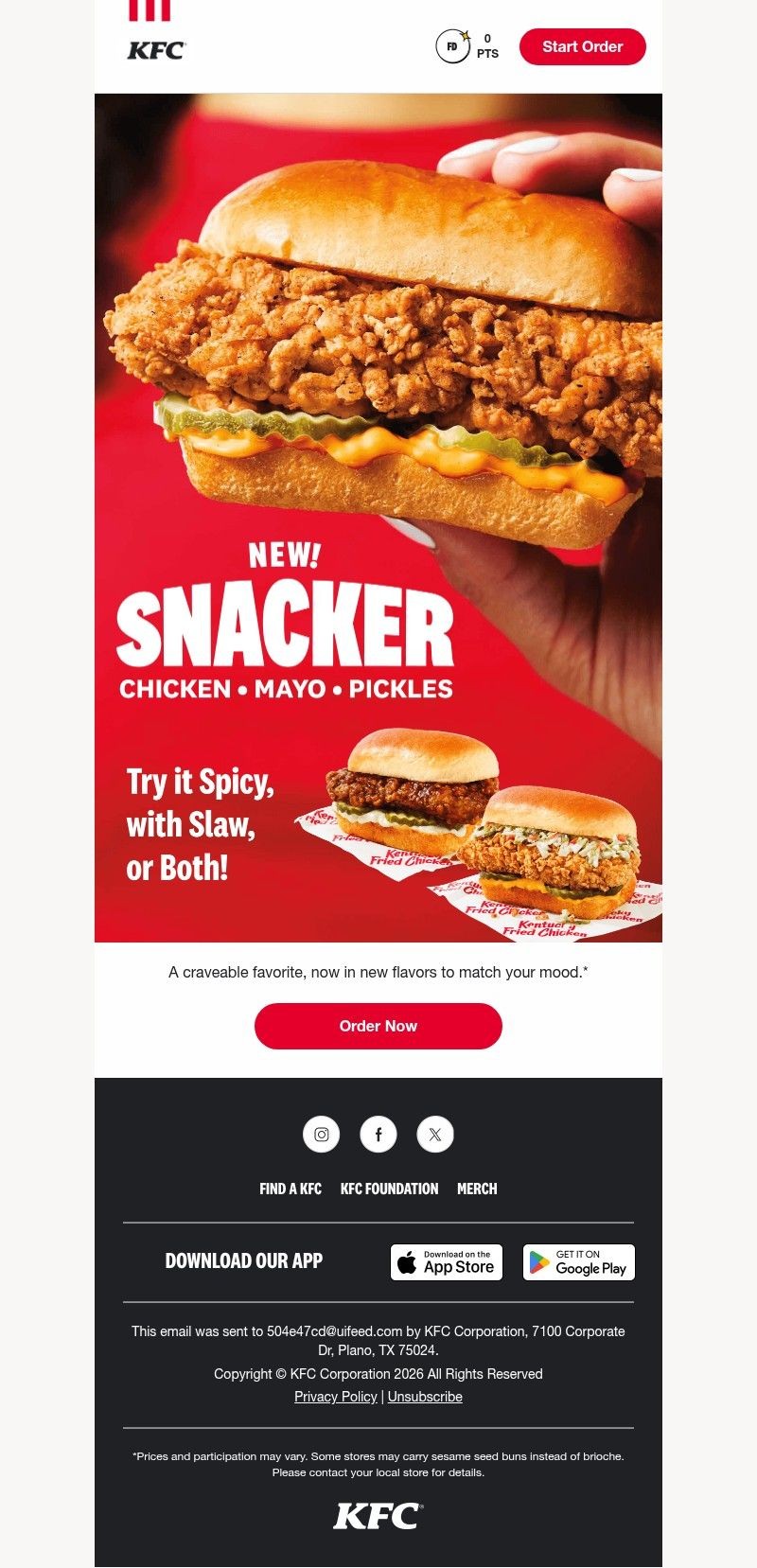Image resolution: width=757 pixels, height=1568 pixels.
Task: Click the Order Now button
Action: click(378, 1026)
